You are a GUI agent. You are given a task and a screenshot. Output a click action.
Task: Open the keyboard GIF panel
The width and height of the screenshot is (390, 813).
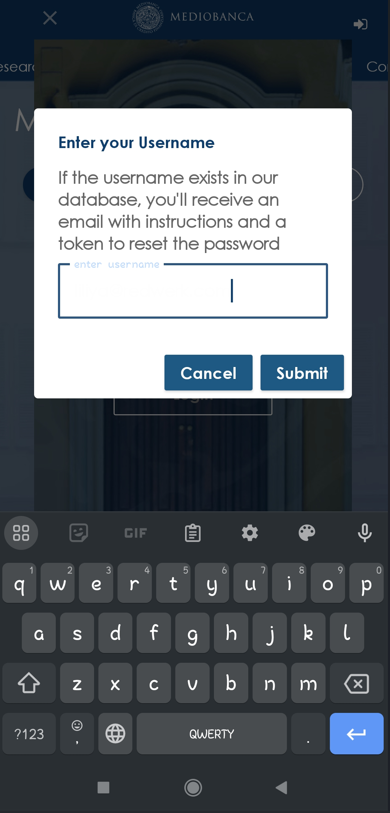click(135, 533)
